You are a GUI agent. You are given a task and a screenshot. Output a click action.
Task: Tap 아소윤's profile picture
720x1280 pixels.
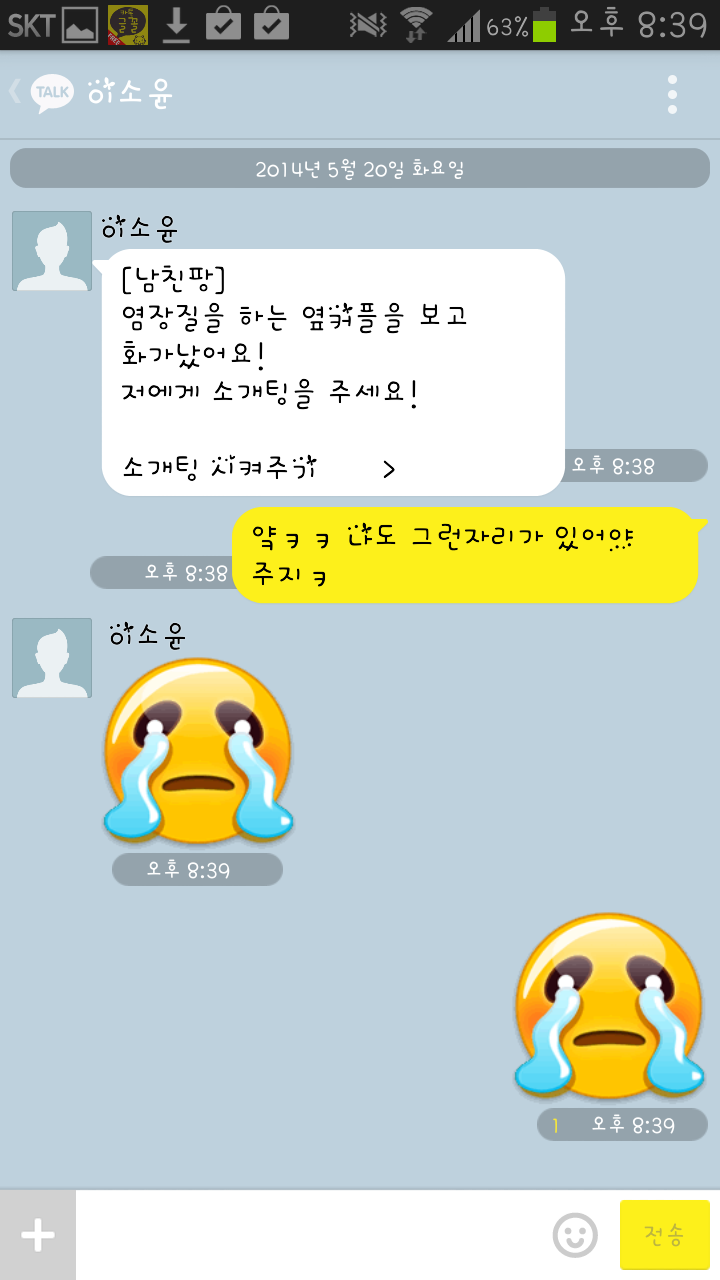pos(51,250)
